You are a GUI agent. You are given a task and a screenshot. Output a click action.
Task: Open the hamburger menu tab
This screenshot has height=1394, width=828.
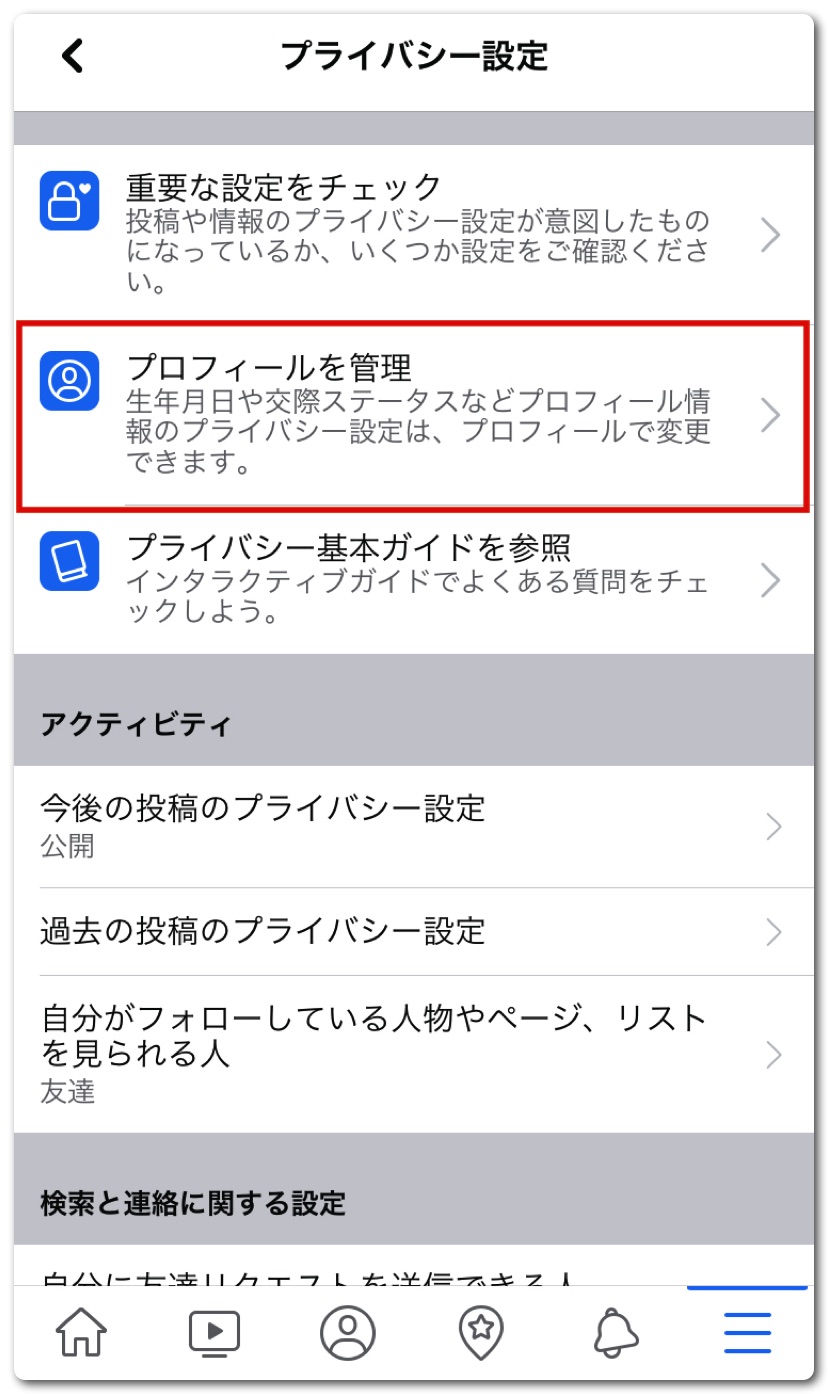[x=747, y=1332]
